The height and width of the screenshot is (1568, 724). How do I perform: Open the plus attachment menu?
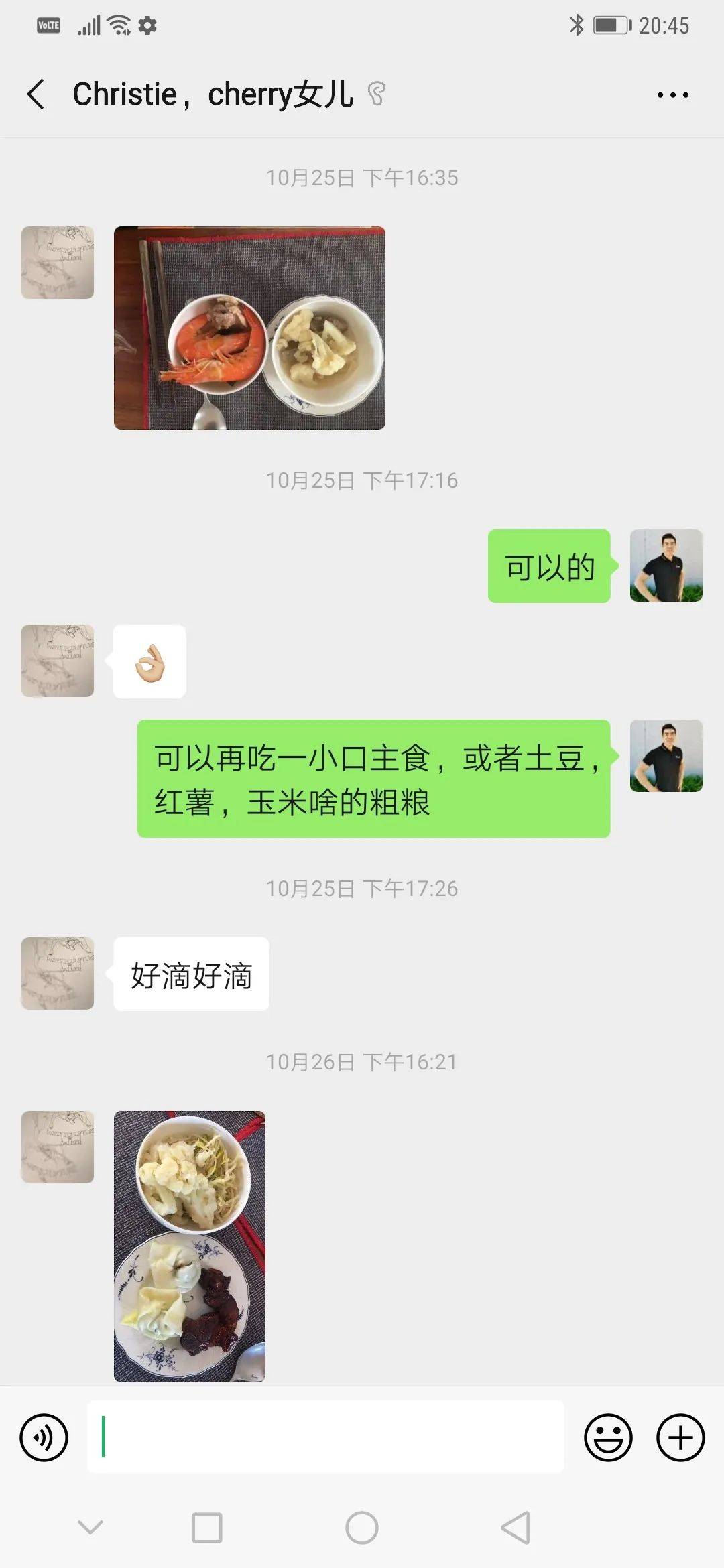click(680, 1437)
